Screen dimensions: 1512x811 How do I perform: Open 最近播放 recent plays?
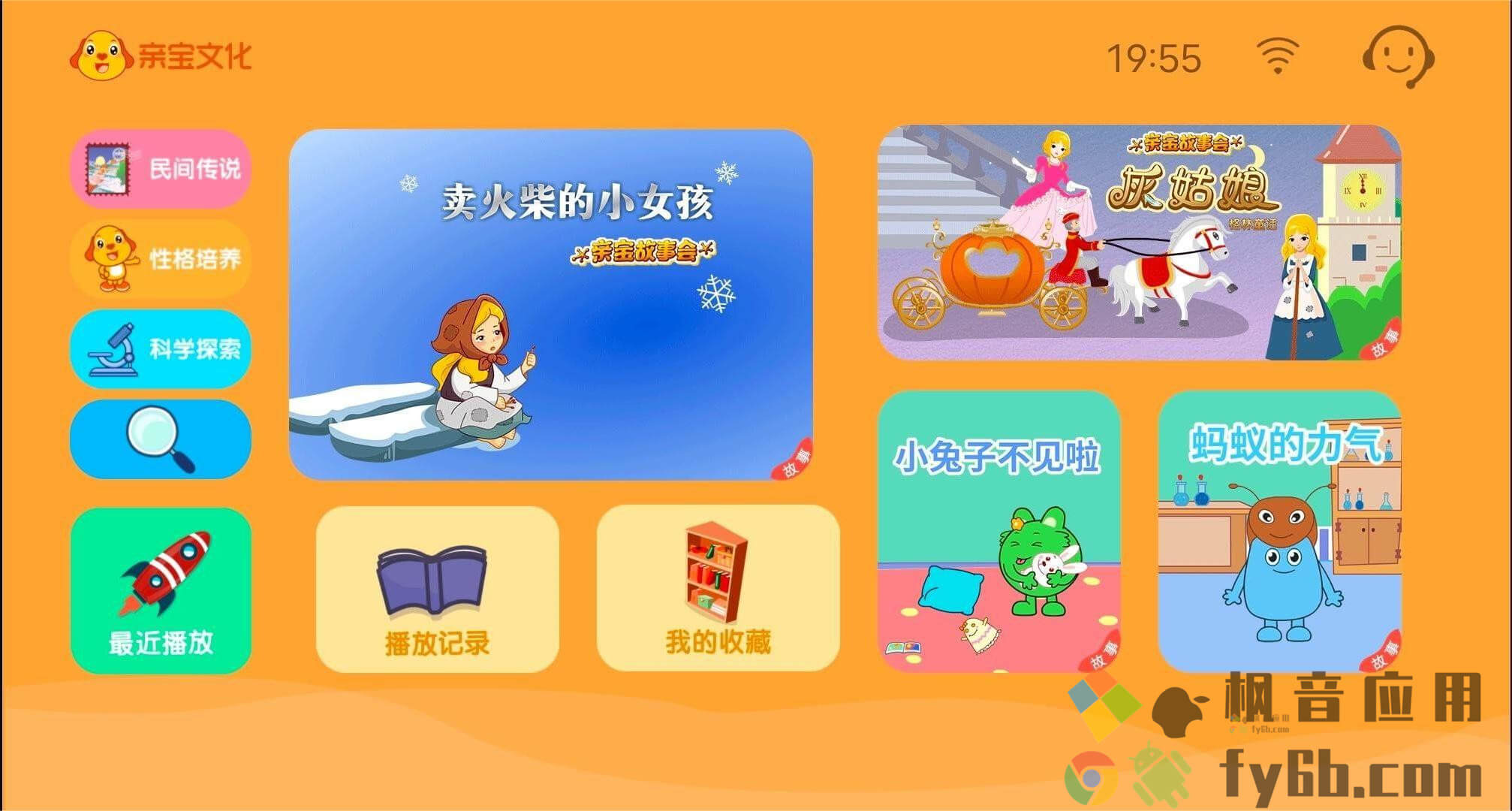coord(161,590)
